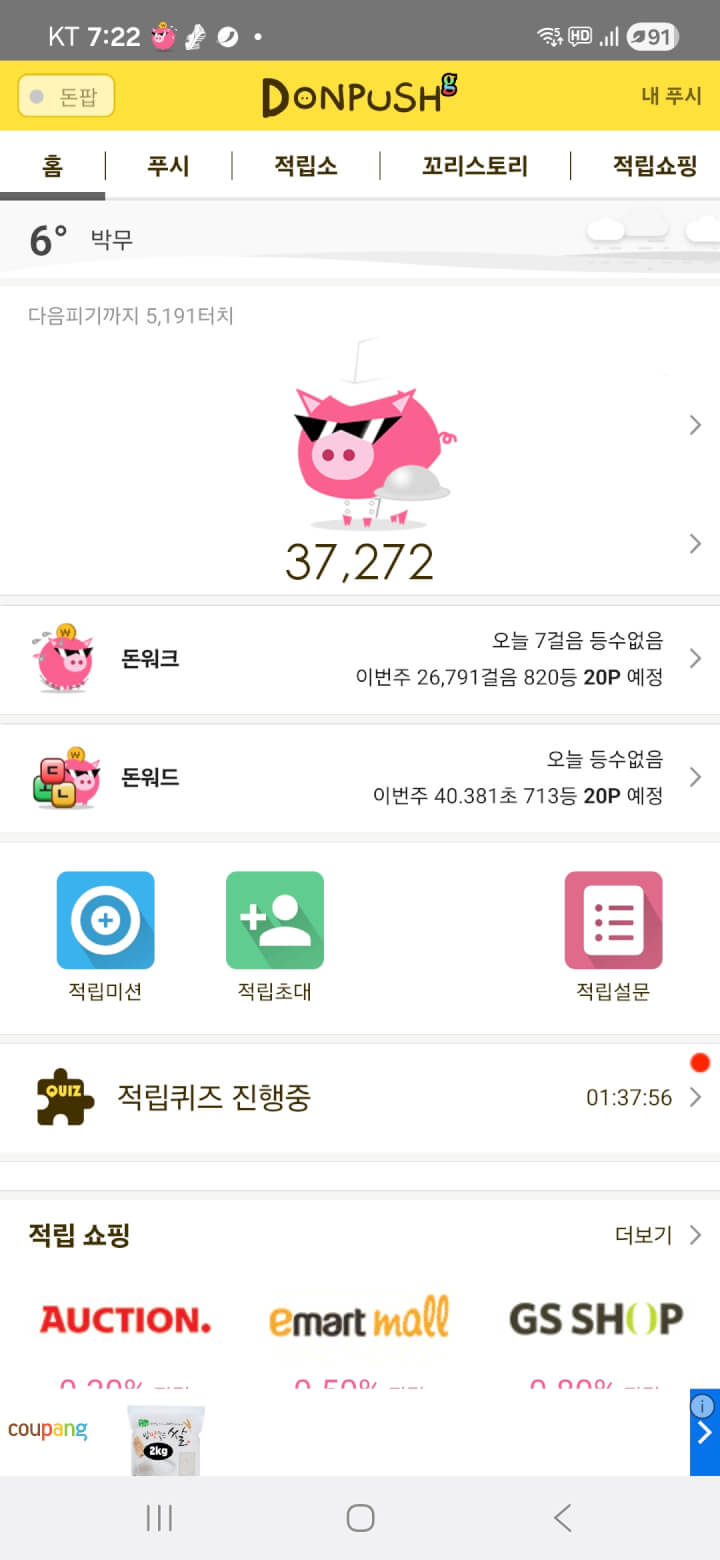
Task: Switch to the 적립소 tab
Action: click(x=305, y=166)
